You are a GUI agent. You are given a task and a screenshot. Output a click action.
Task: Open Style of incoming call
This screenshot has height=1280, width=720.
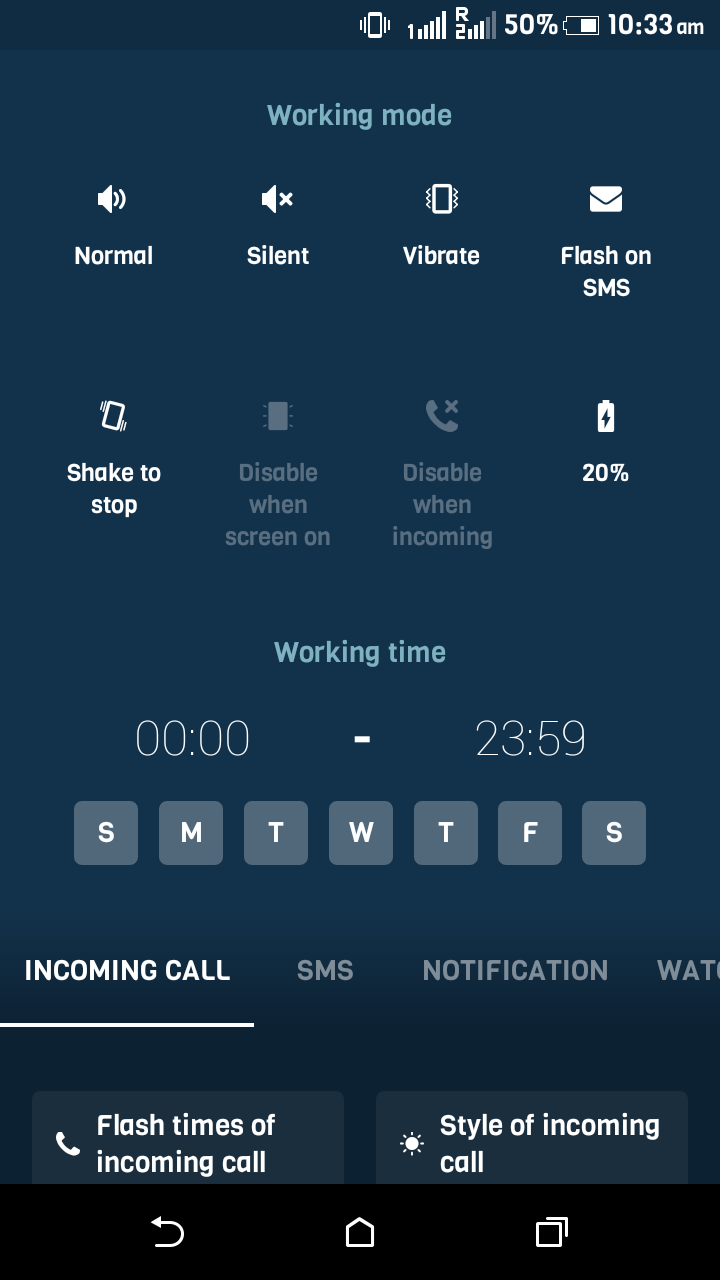[x=532, y=1142]
